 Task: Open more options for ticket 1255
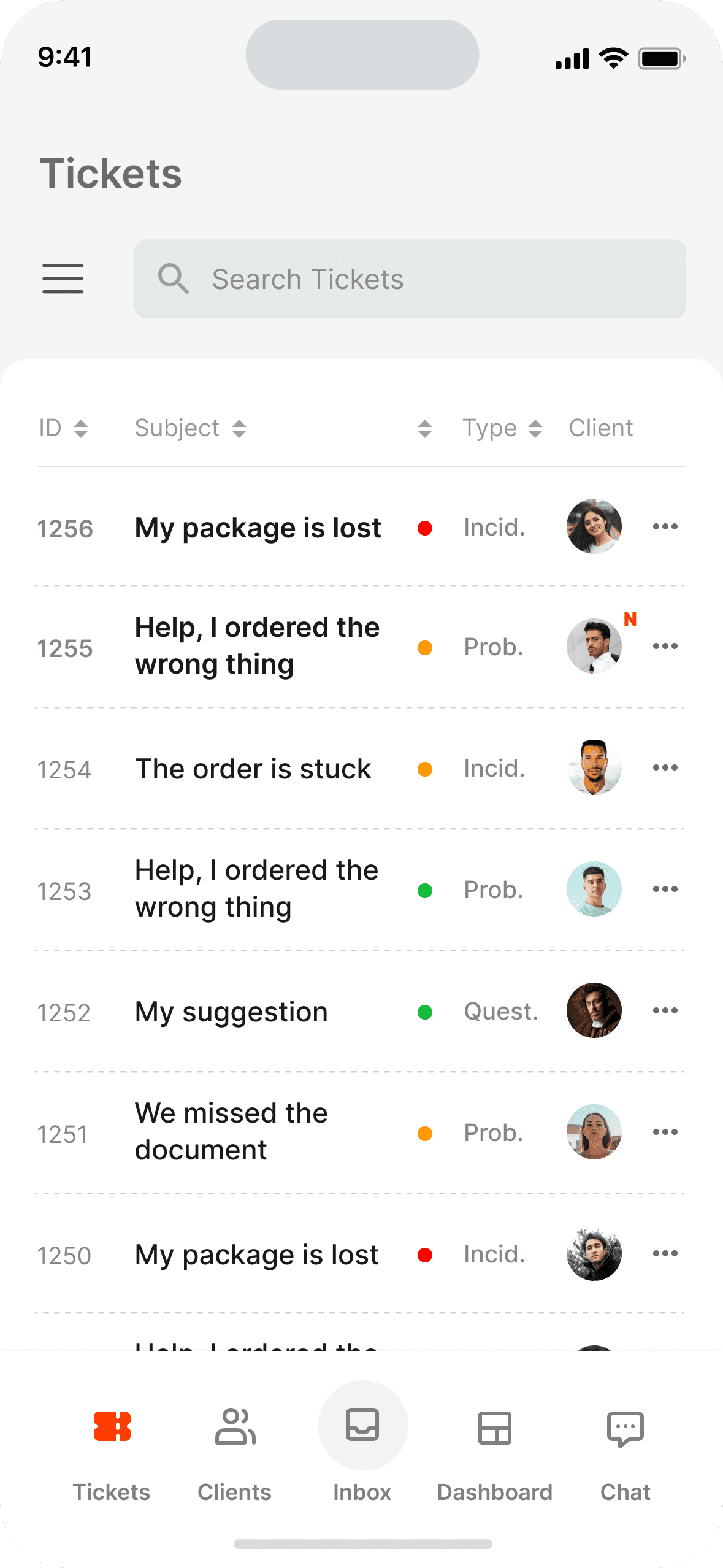[x=665, y=646]
